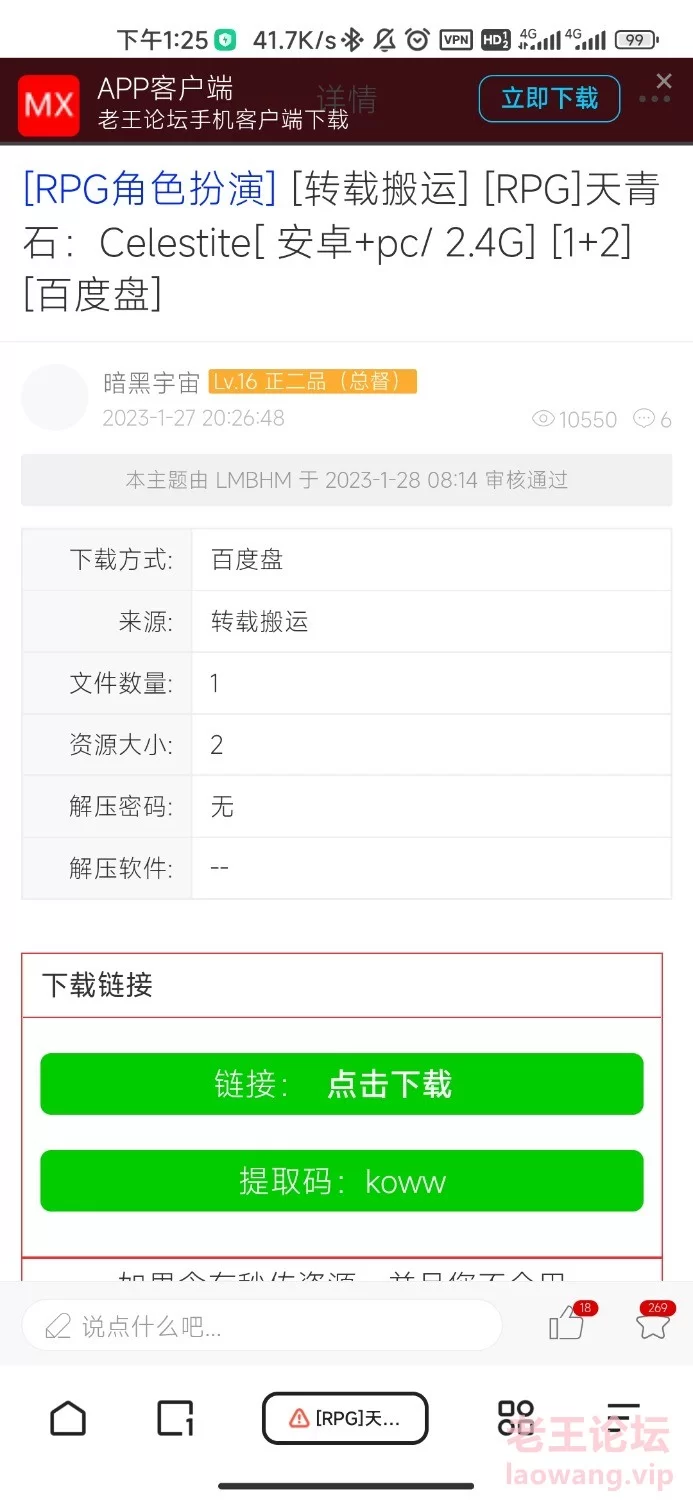
Task: Open the browser tabs switcher
Action: tap(175, 1418)
